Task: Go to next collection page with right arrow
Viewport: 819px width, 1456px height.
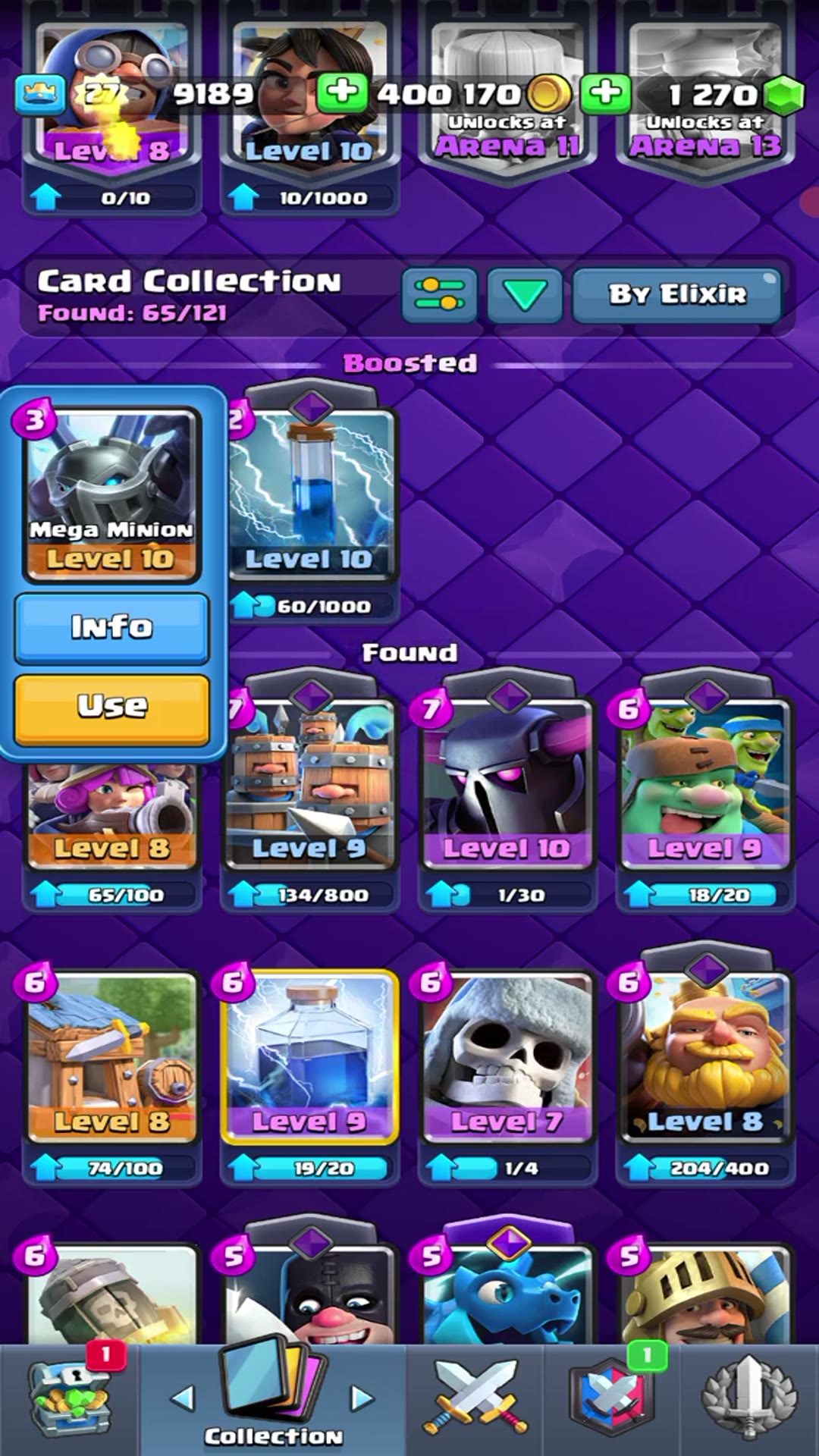Action: click(362, 1398)
